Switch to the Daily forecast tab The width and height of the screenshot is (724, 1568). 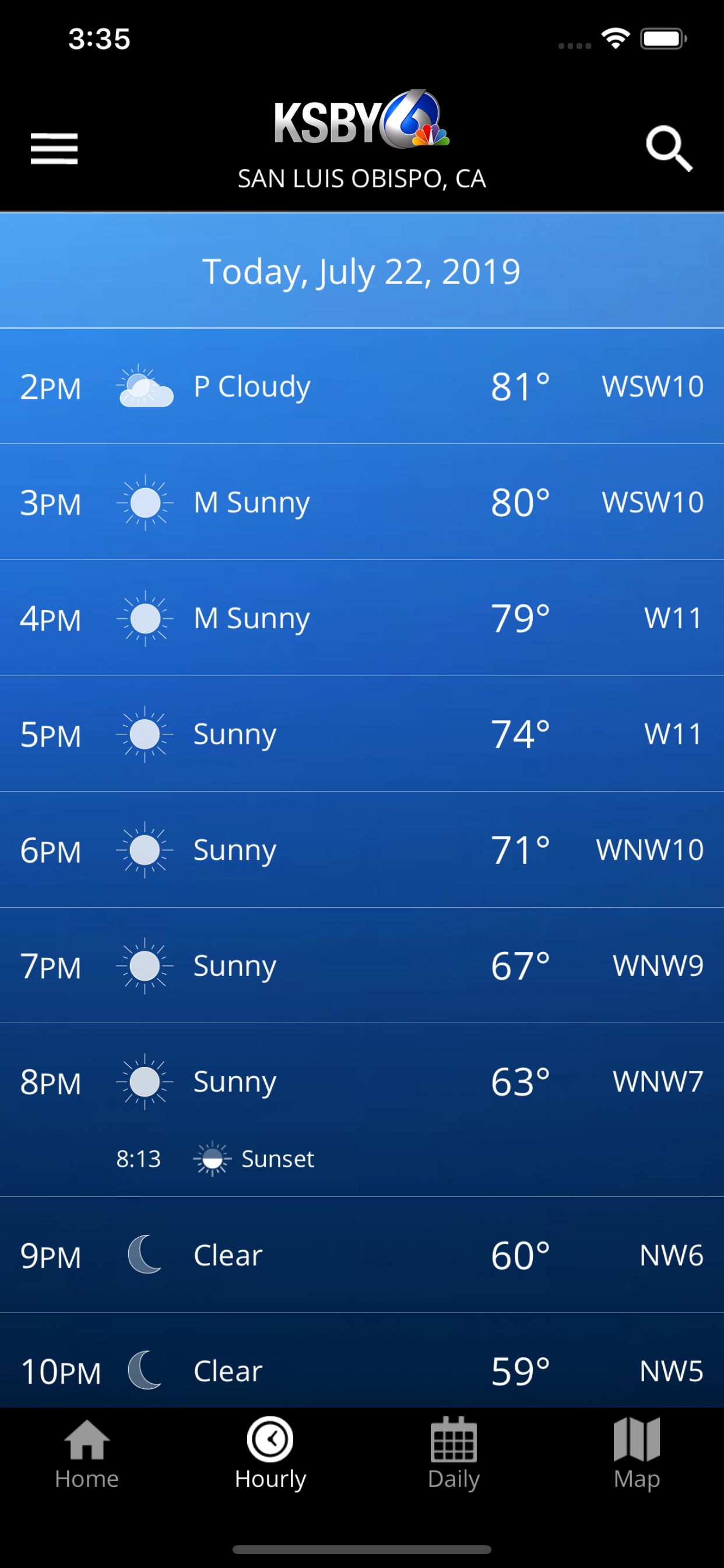tap(454, 1454)
